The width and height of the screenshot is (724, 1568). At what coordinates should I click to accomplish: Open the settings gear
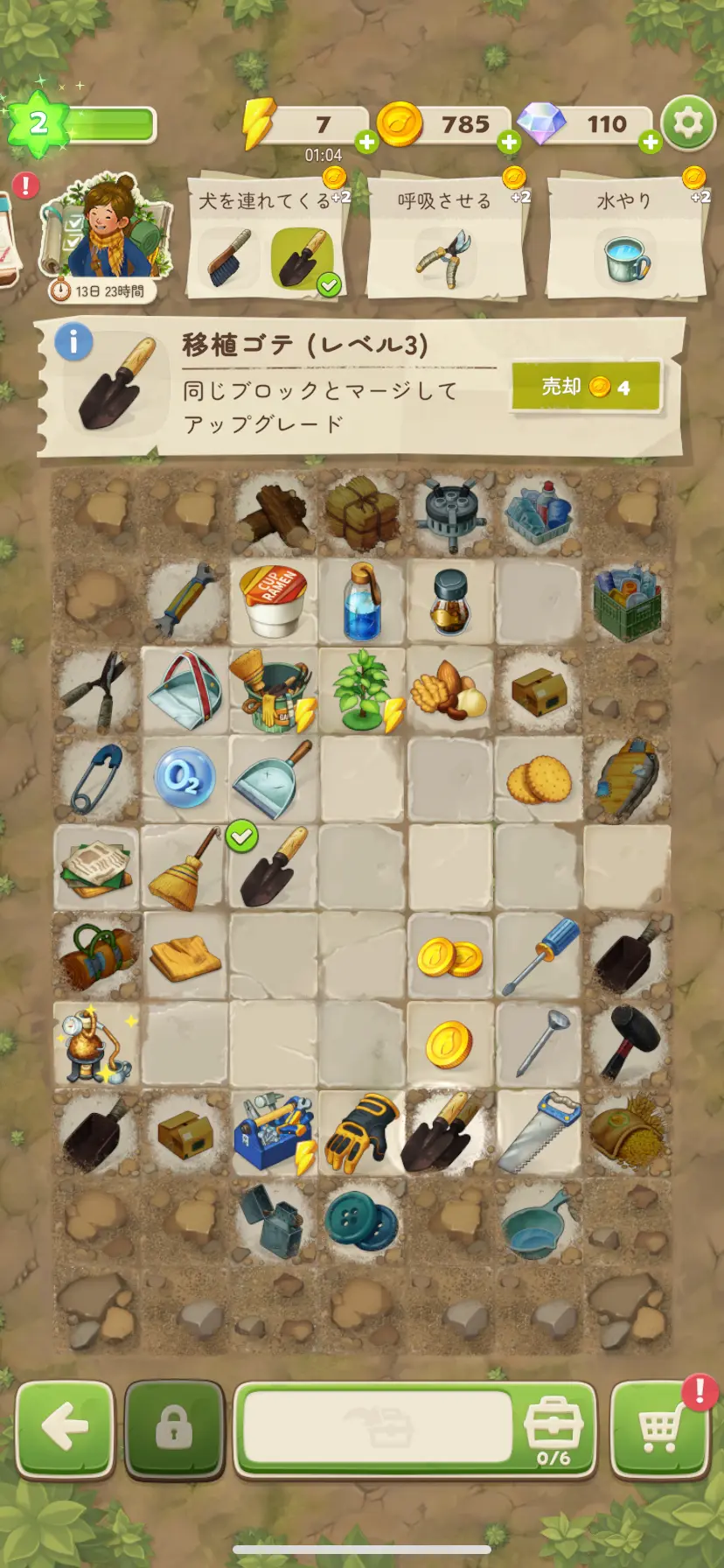click(x=688, y=123)
